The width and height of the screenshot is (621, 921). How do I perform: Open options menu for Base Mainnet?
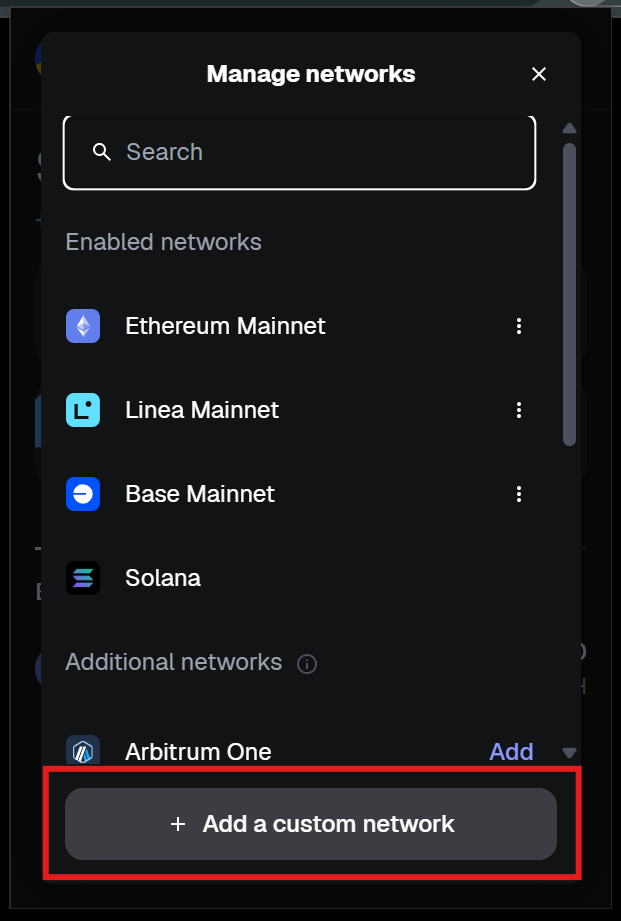[518, 494]
